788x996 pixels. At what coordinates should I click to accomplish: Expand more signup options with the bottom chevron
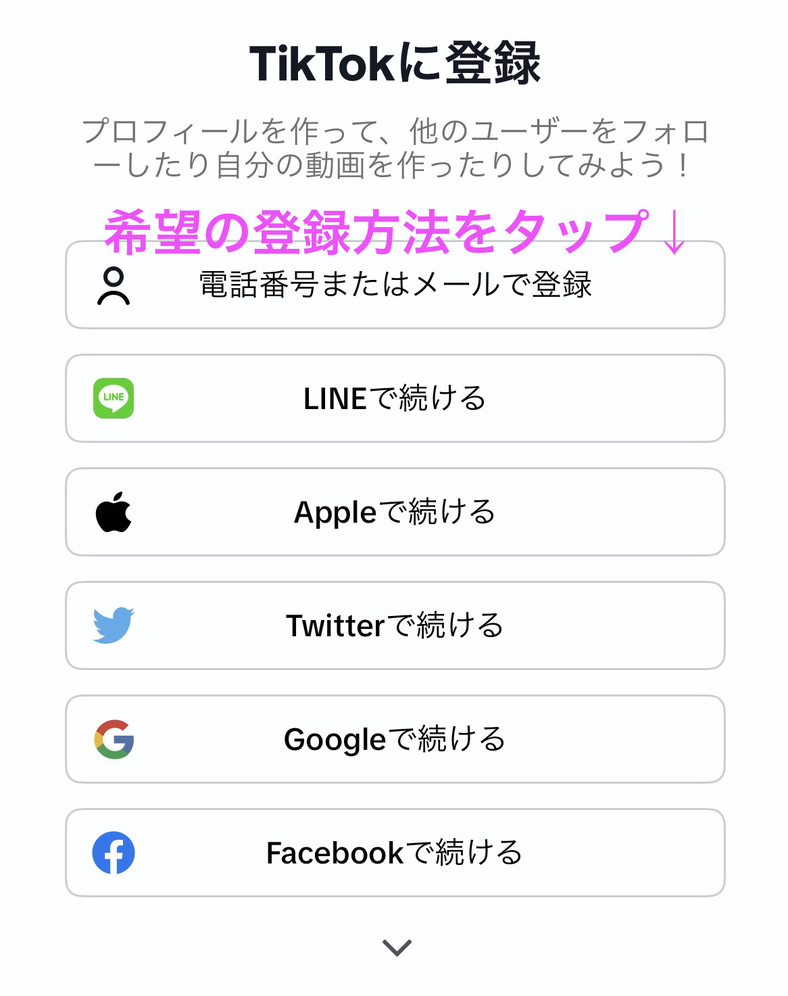[397, 946]
